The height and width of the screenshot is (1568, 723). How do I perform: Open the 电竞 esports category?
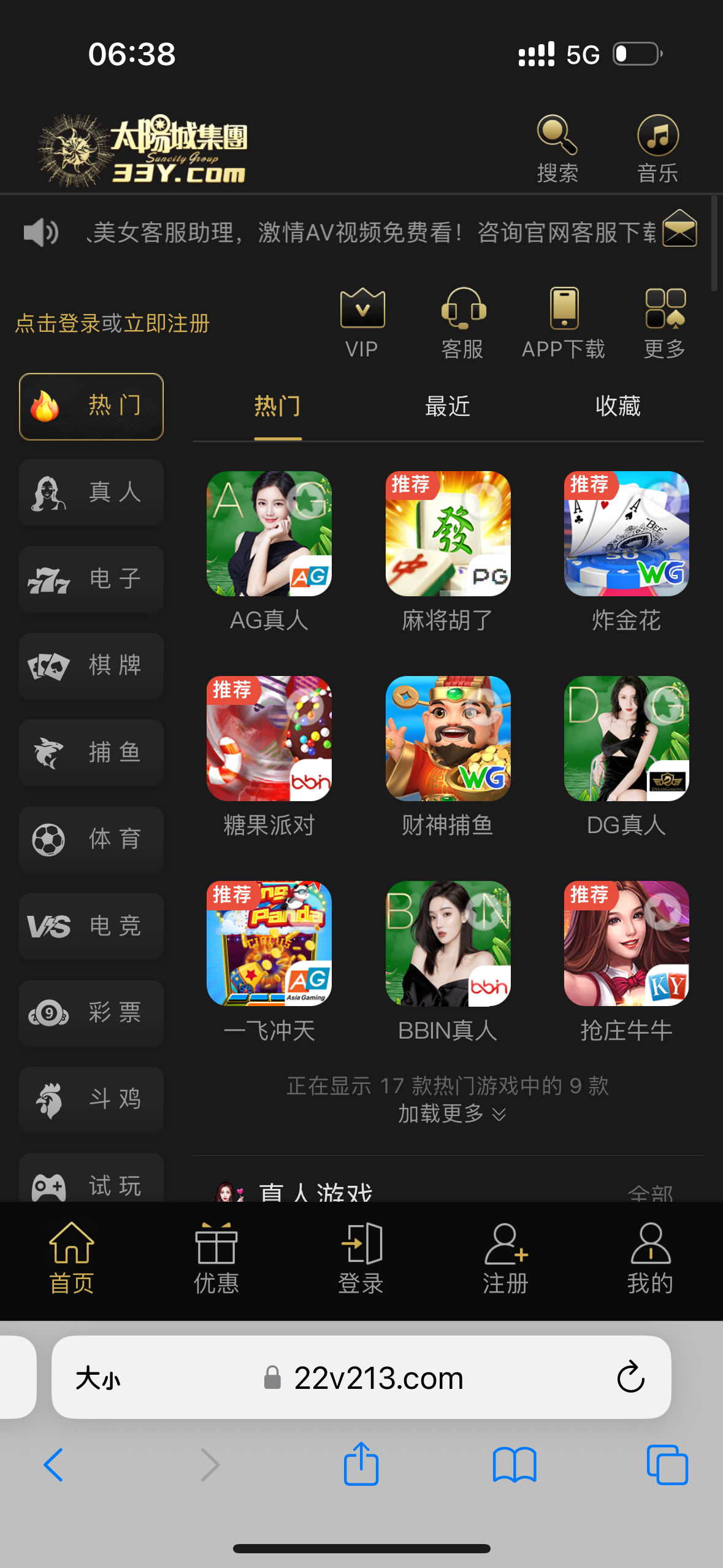(91, 926)
